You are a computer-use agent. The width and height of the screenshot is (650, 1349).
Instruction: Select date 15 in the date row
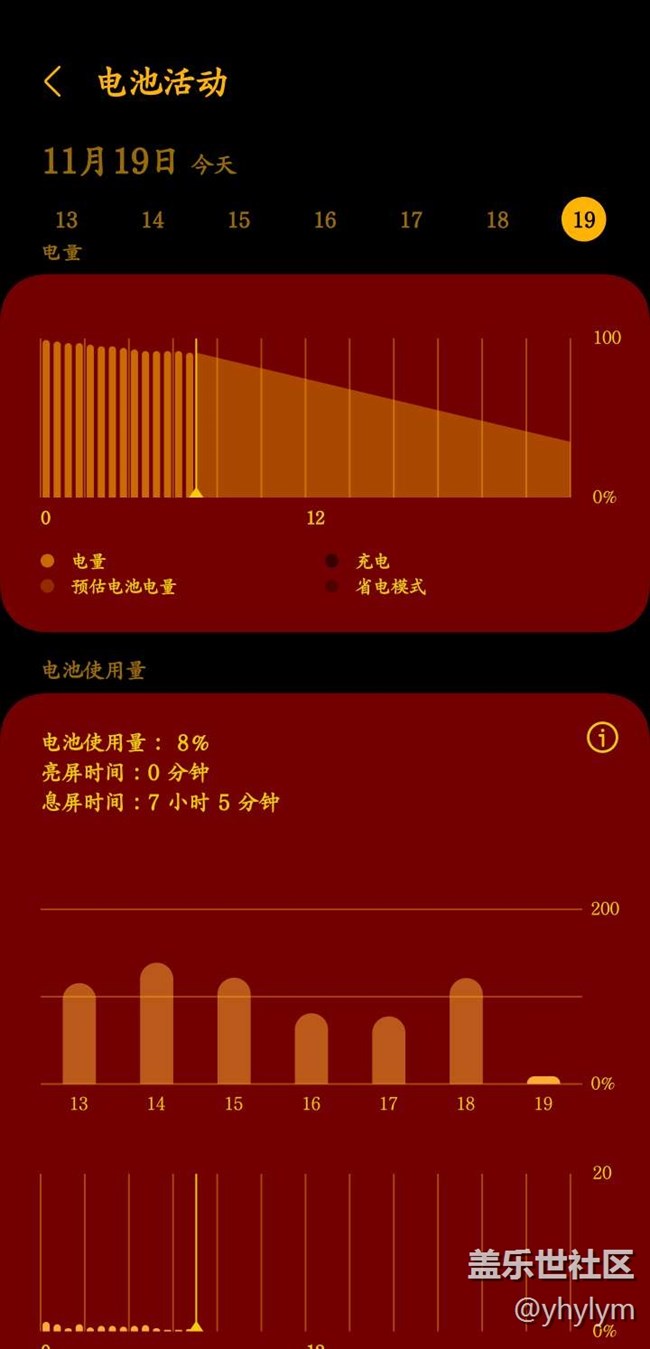tap(238, 220)
